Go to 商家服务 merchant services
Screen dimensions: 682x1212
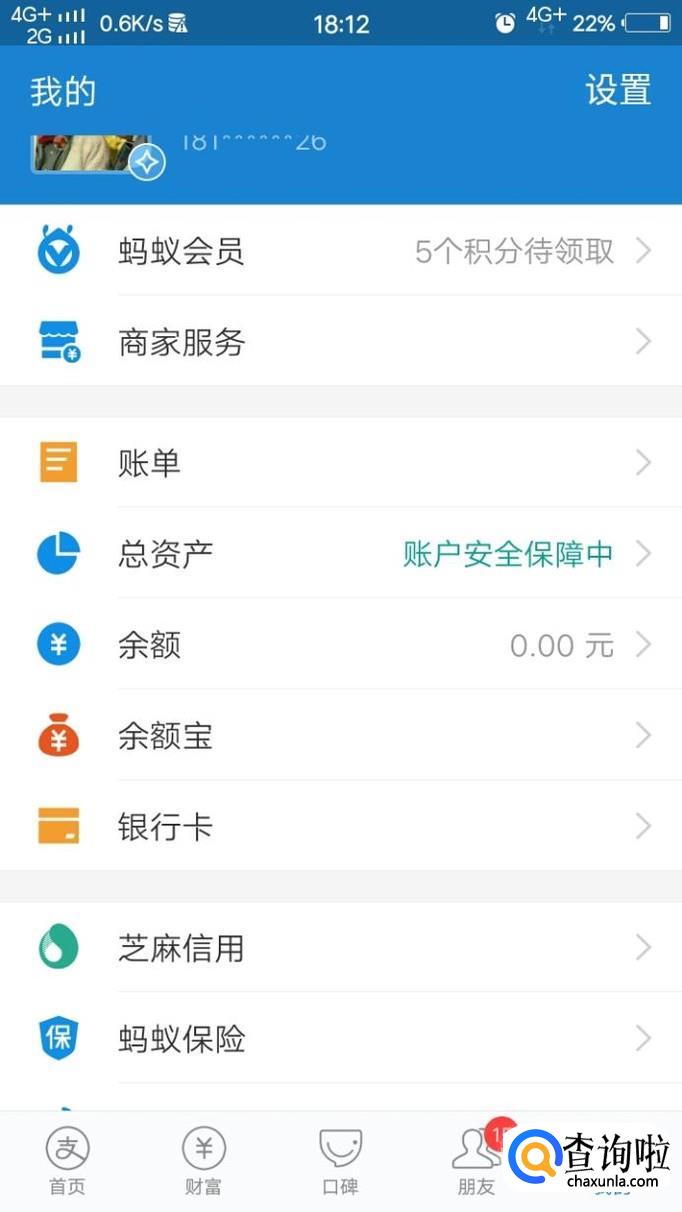(340, 343)
